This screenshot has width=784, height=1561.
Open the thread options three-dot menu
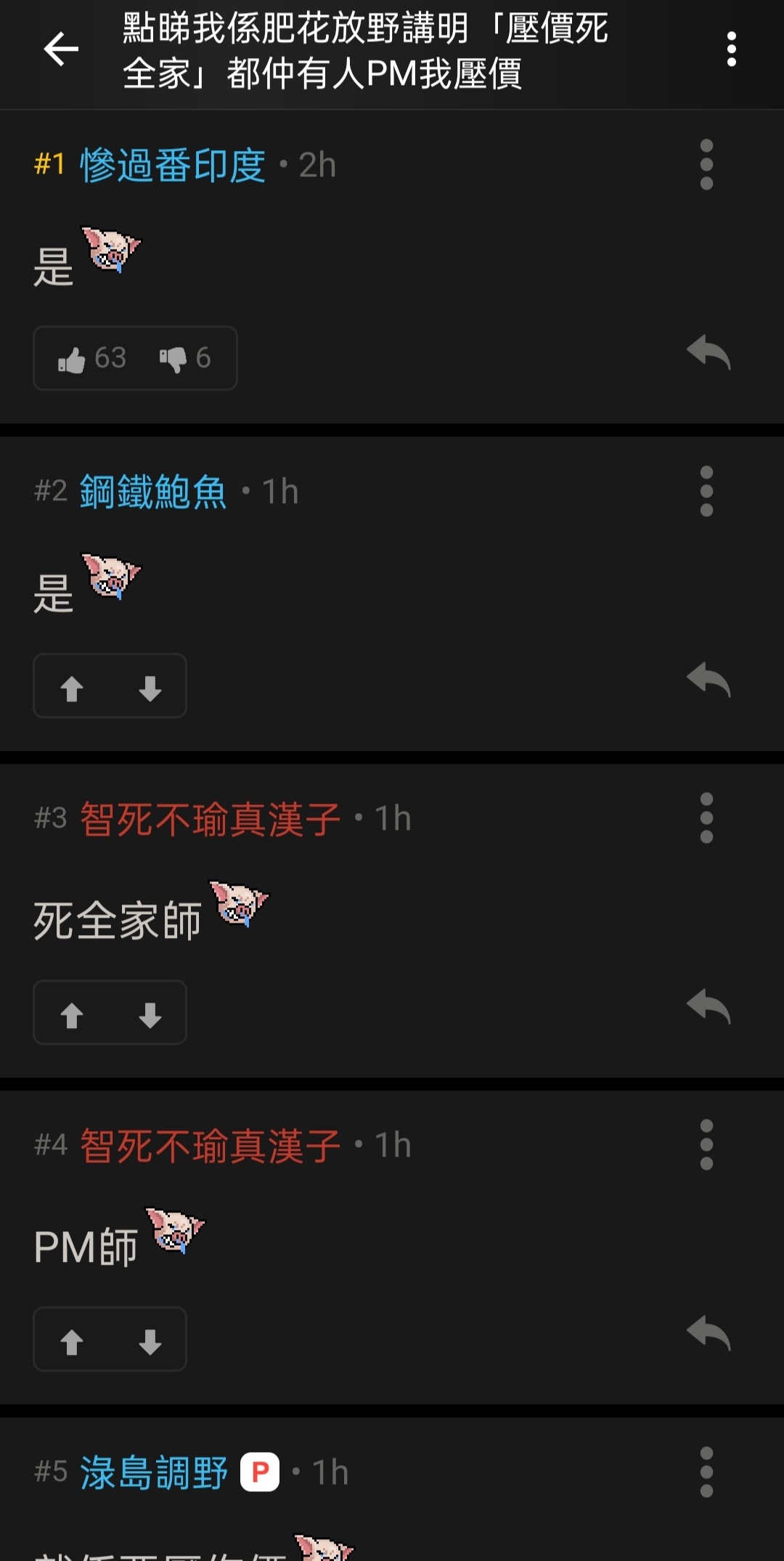coord(731,48)
